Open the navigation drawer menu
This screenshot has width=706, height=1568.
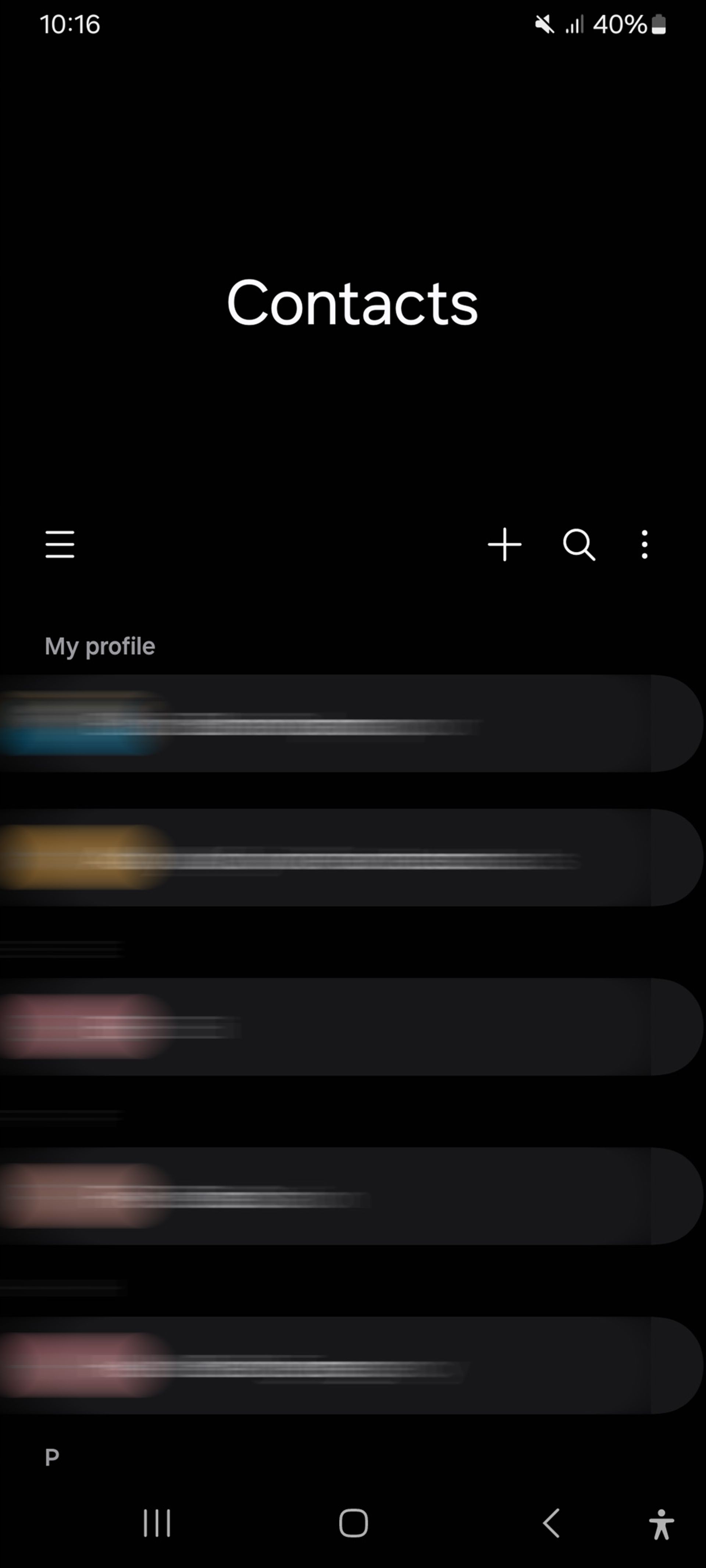point(60,543)
